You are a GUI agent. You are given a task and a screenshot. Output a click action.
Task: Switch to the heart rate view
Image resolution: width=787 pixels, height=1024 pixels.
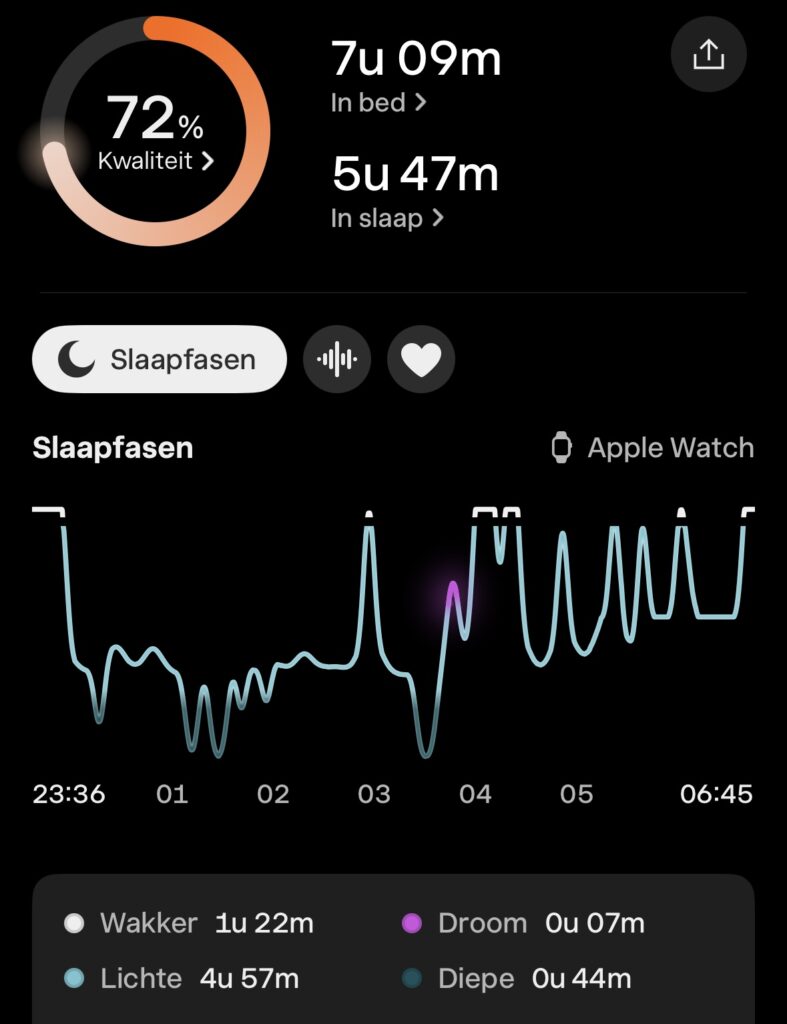click(x=421, y=359)
